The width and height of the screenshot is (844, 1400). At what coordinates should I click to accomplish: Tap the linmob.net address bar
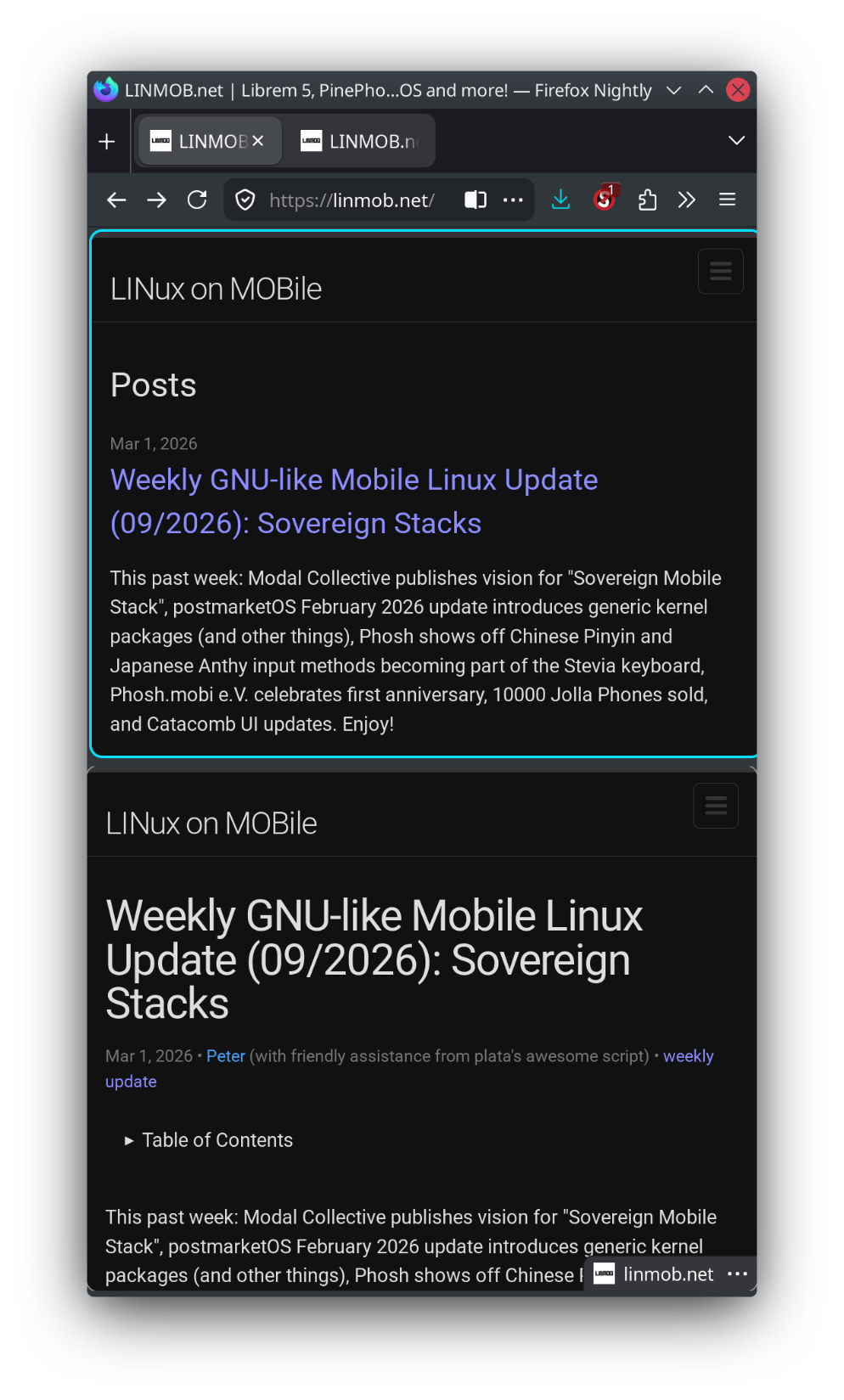(x=352, y=200)
